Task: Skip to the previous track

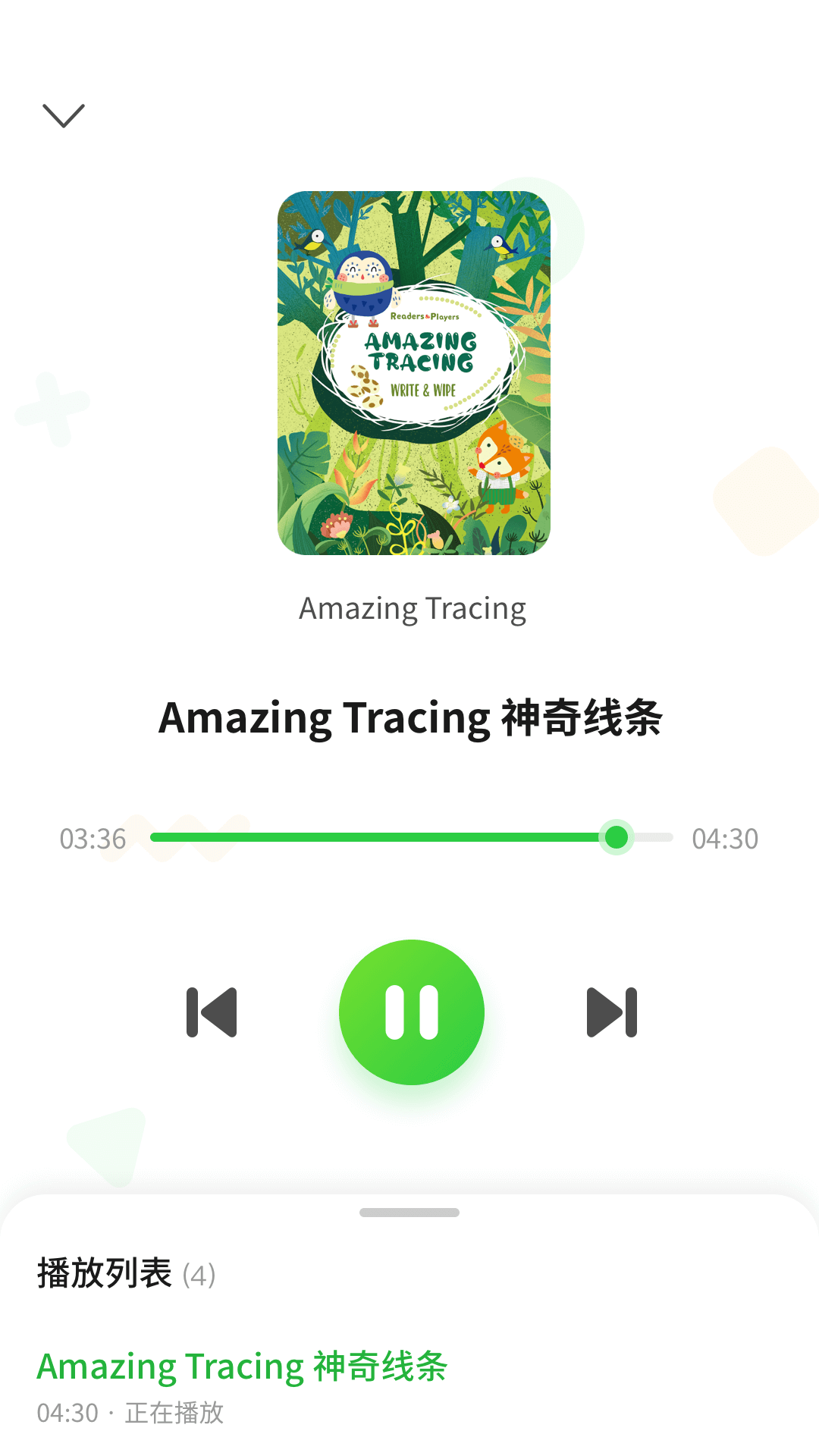Action: pos(212,1012)
